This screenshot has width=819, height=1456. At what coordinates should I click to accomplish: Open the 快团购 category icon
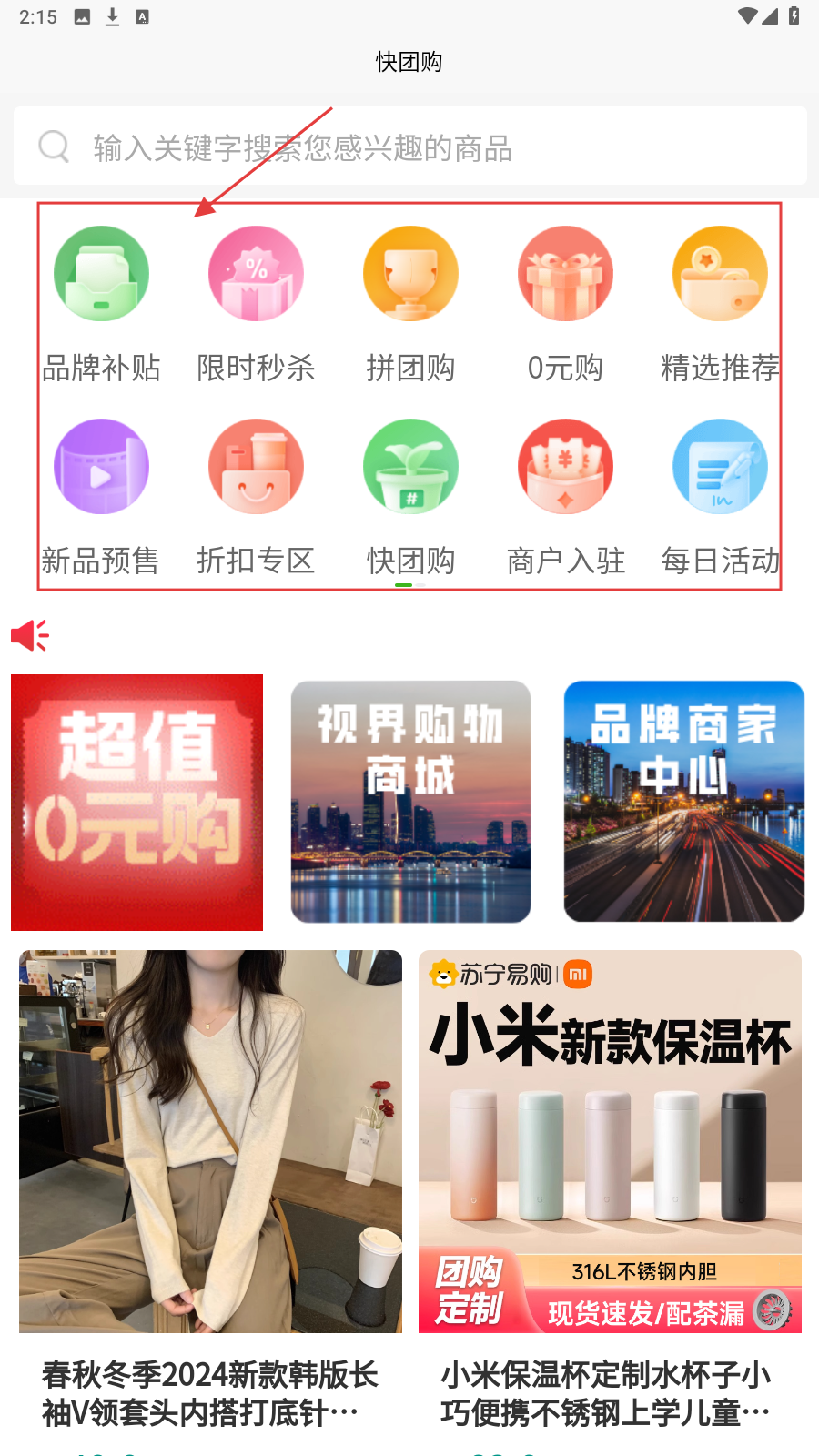pos(410,468)
